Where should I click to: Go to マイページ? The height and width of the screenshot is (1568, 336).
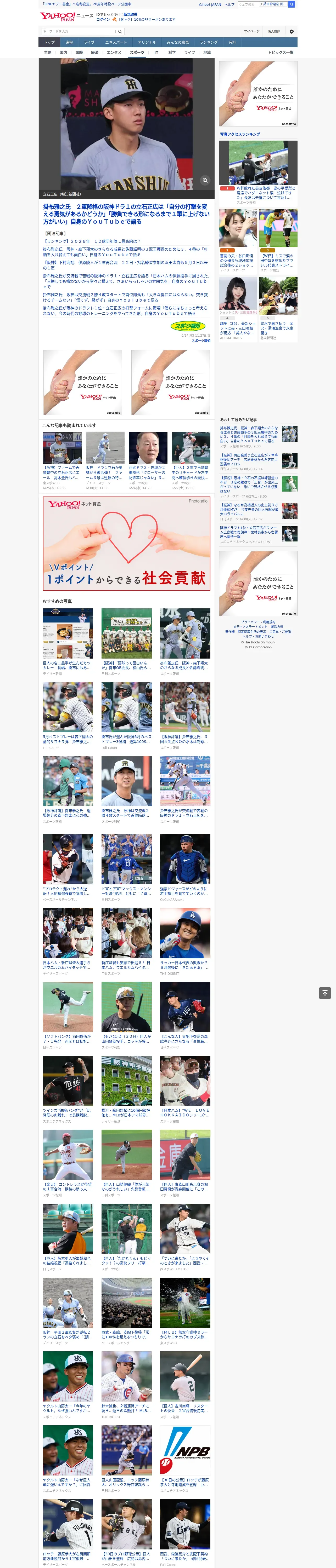point(251,31)
